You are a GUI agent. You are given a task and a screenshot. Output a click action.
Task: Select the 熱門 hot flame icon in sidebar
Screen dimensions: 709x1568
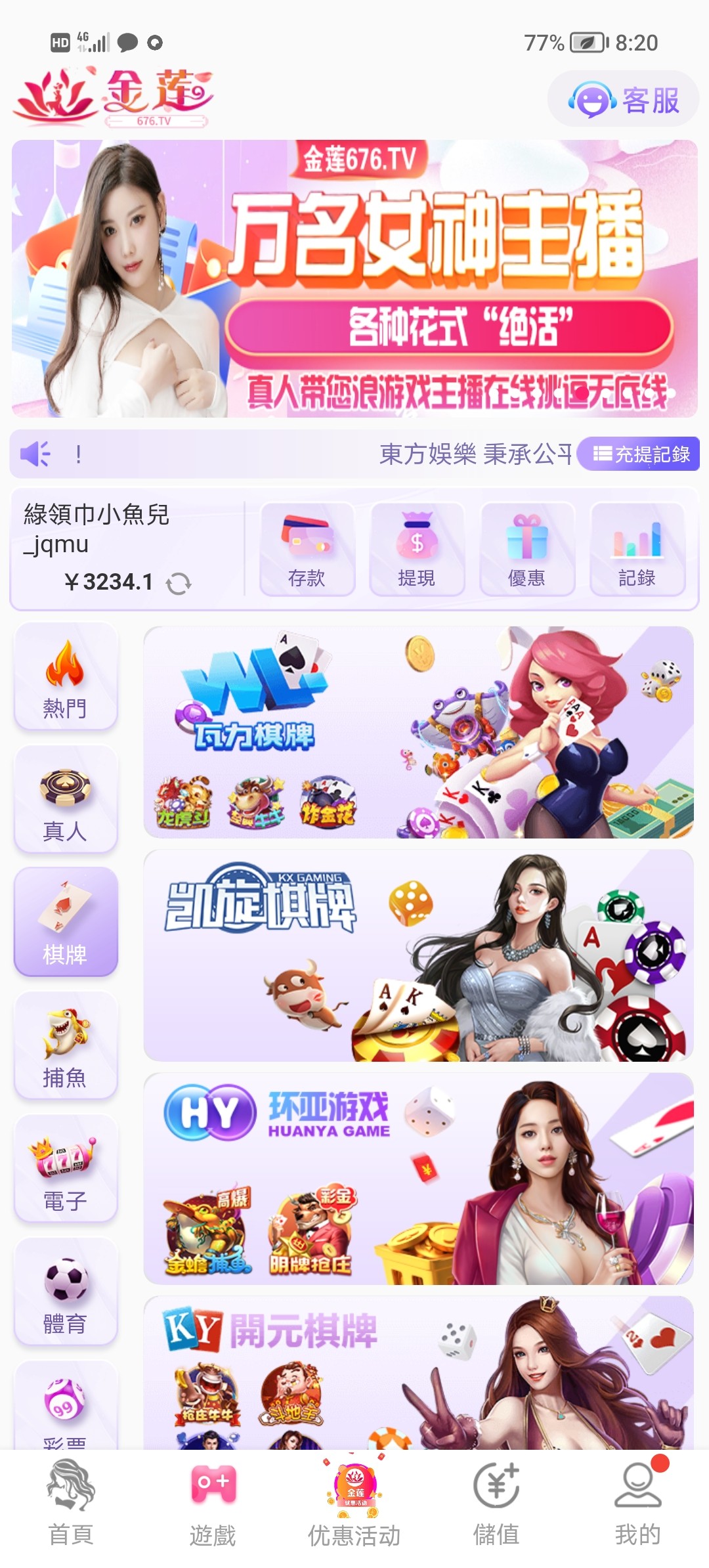(x=65, y=673)
